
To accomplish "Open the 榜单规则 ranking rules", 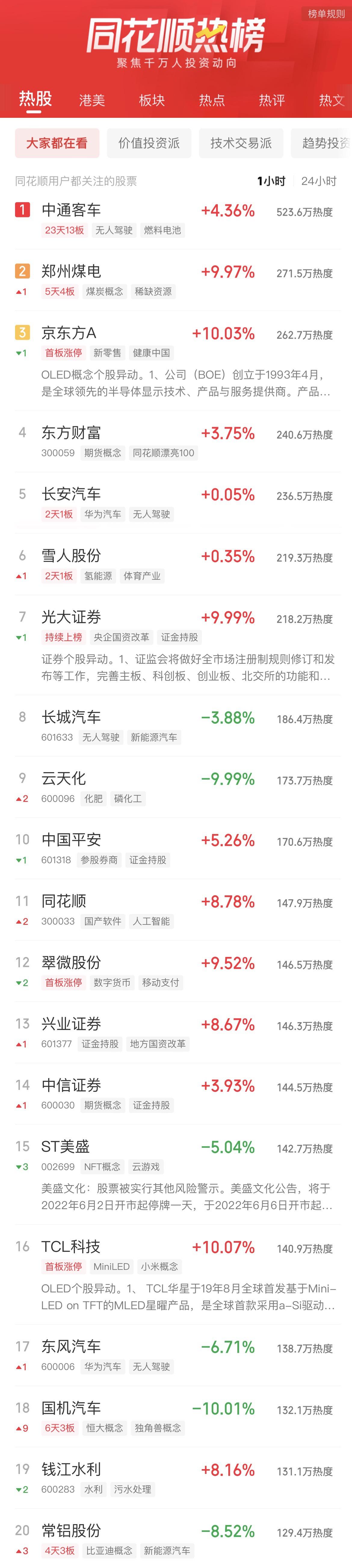I will (326, 14).
